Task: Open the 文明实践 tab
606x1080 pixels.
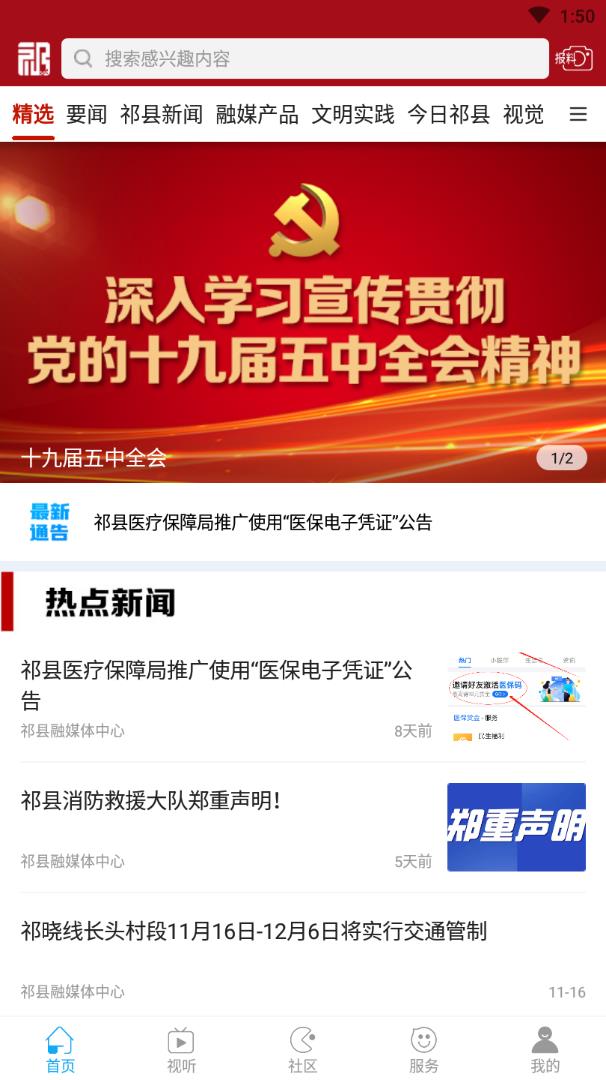Action: pos(352,115)
